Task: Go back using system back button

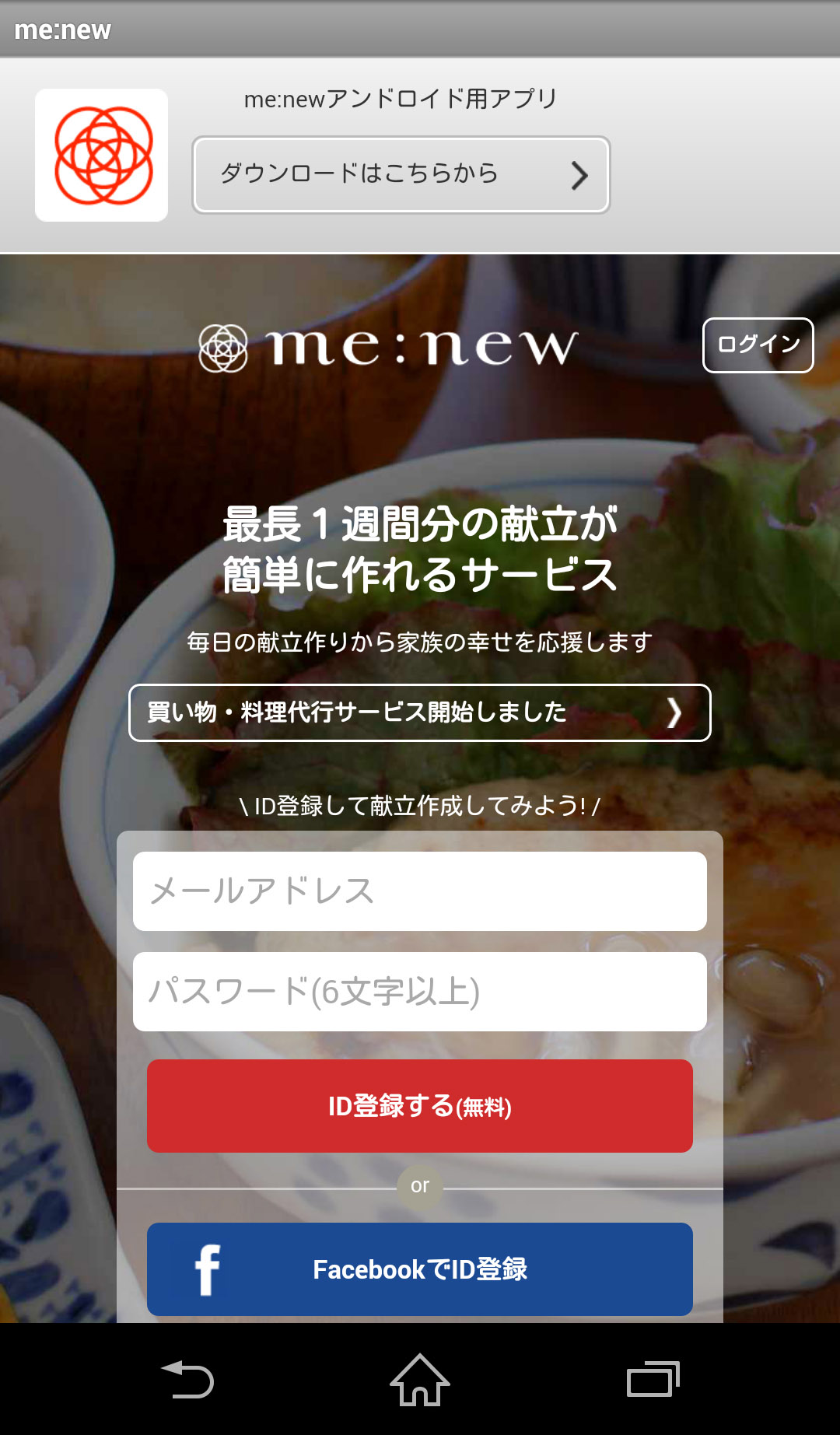Action: [187, 1381]
